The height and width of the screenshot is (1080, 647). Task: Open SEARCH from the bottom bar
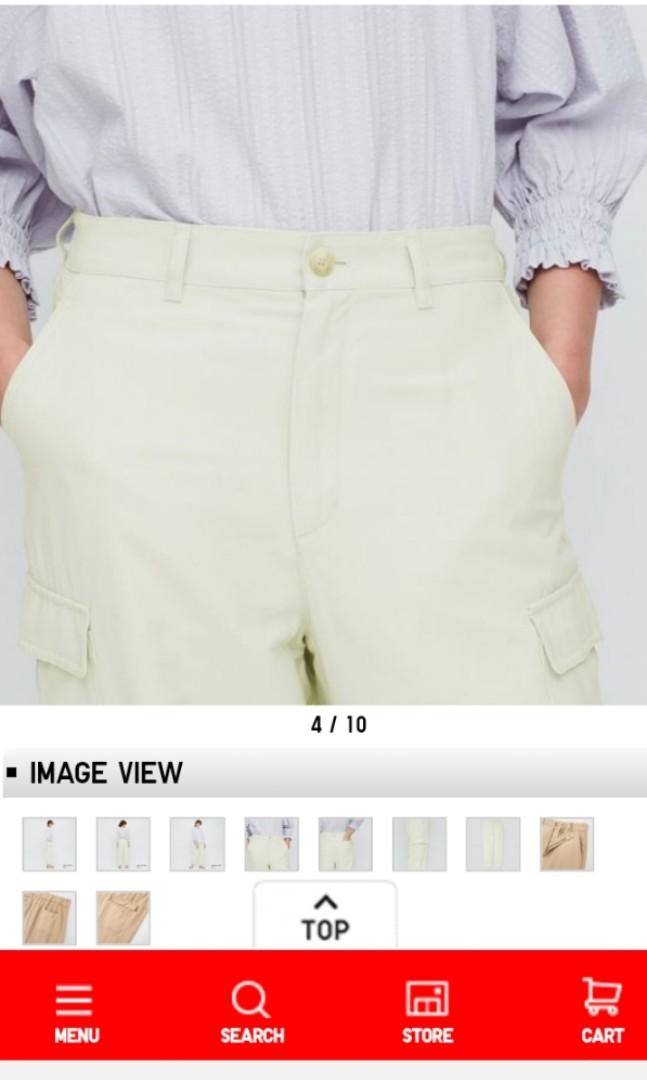(x=251, y=1012)
